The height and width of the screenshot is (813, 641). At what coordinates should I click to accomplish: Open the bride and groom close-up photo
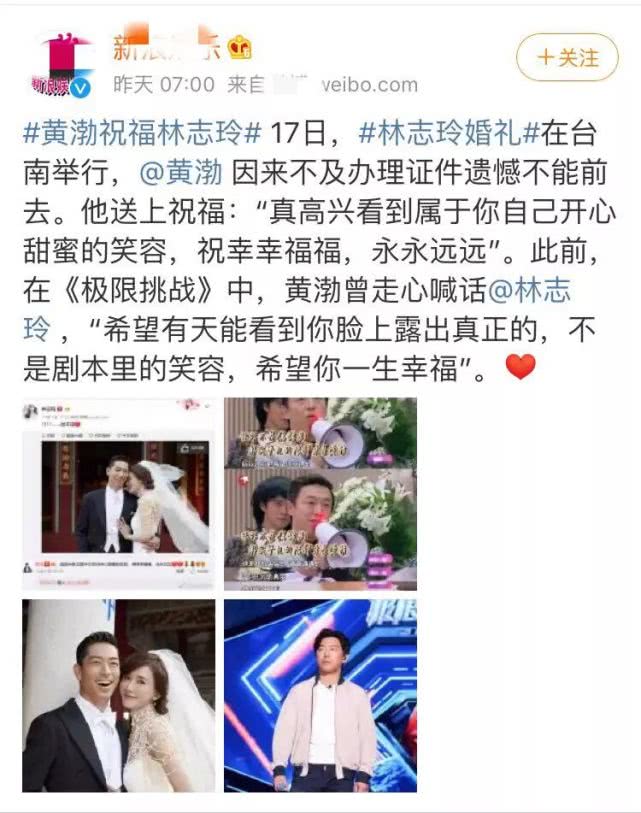tap(118, 695)
